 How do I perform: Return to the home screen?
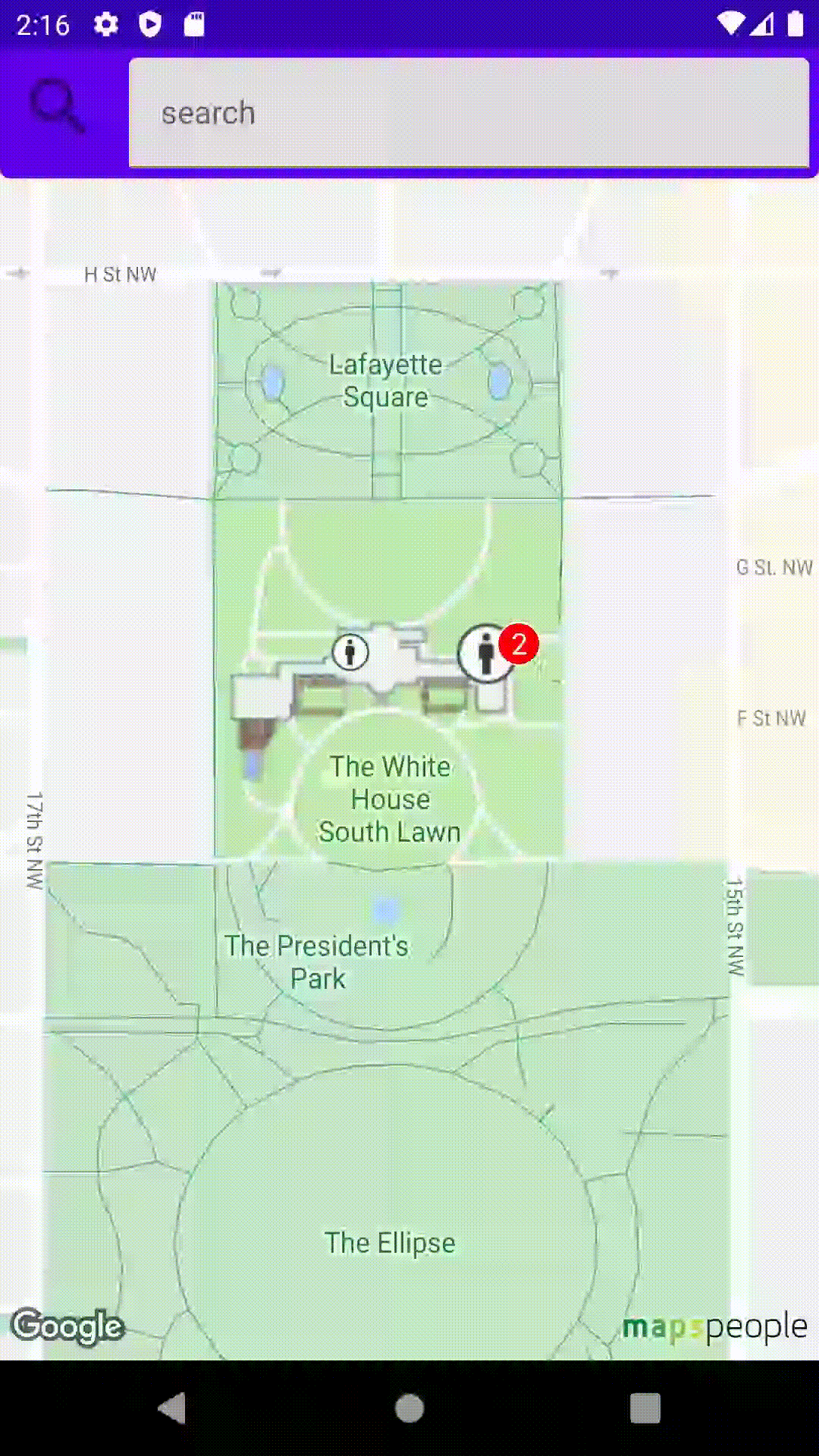coord(409,1408)
